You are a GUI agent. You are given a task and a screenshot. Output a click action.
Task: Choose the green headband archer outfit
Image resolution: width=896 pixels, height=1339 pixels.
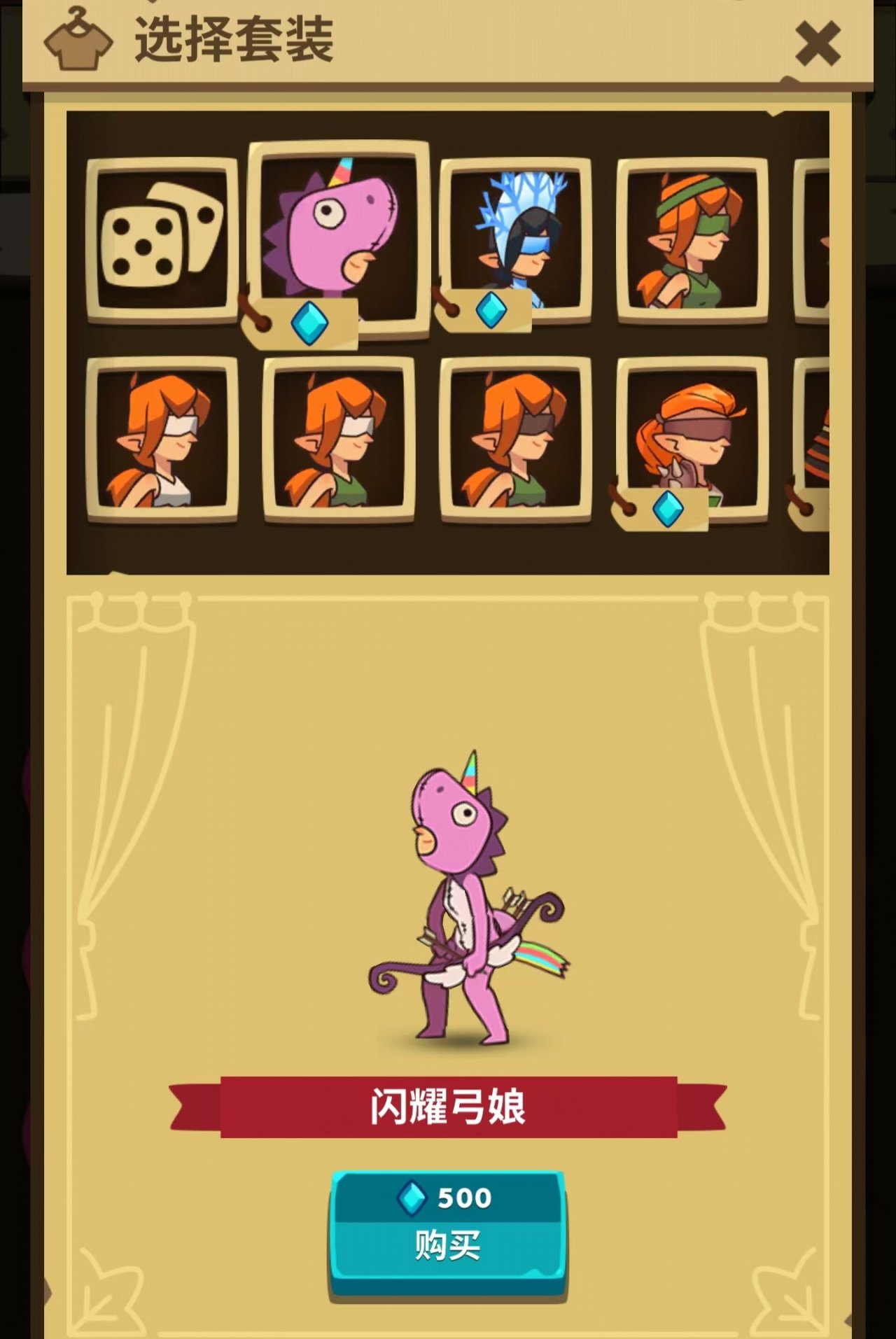tap(692, 240)
